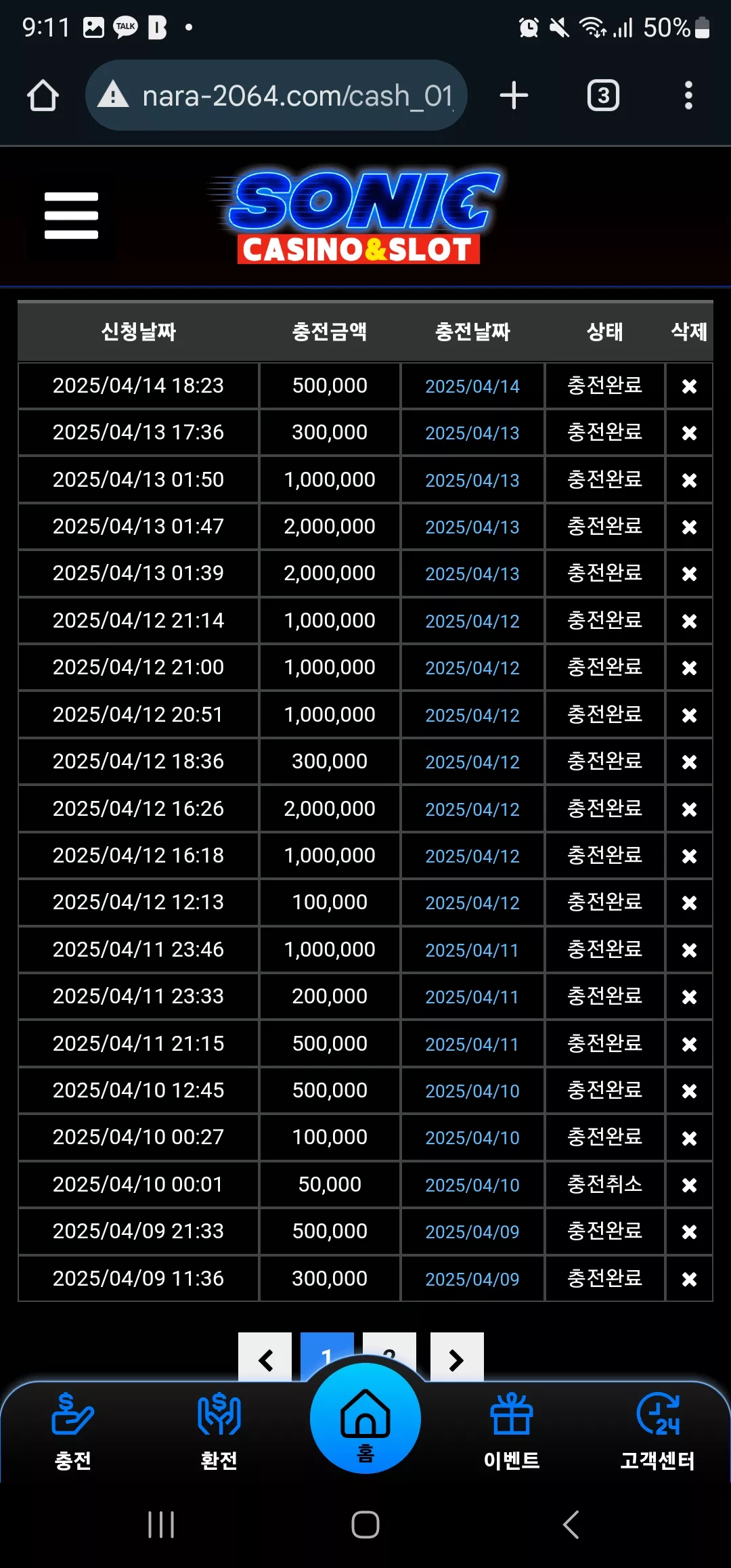Show the open tabs switcher

(x=603, y=95)
